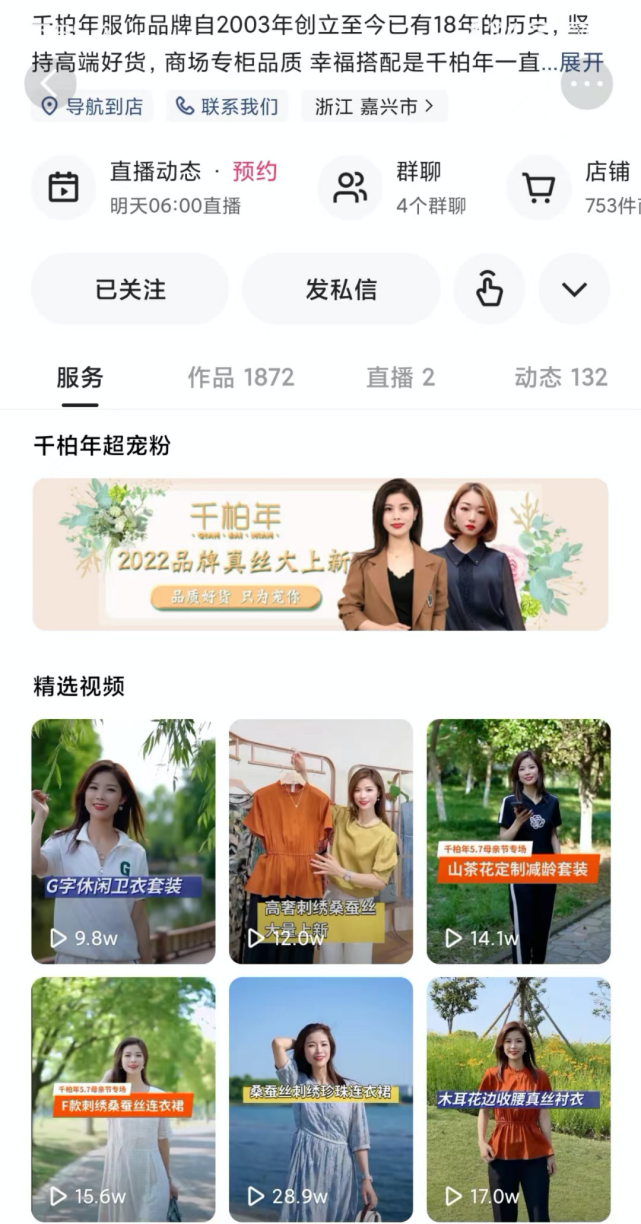This screenshot has width=641, height=1224.
Task: Play the 桑蚕丝刺绣珍珠连衣裙 video
Action: click(x=321, y=1099)
